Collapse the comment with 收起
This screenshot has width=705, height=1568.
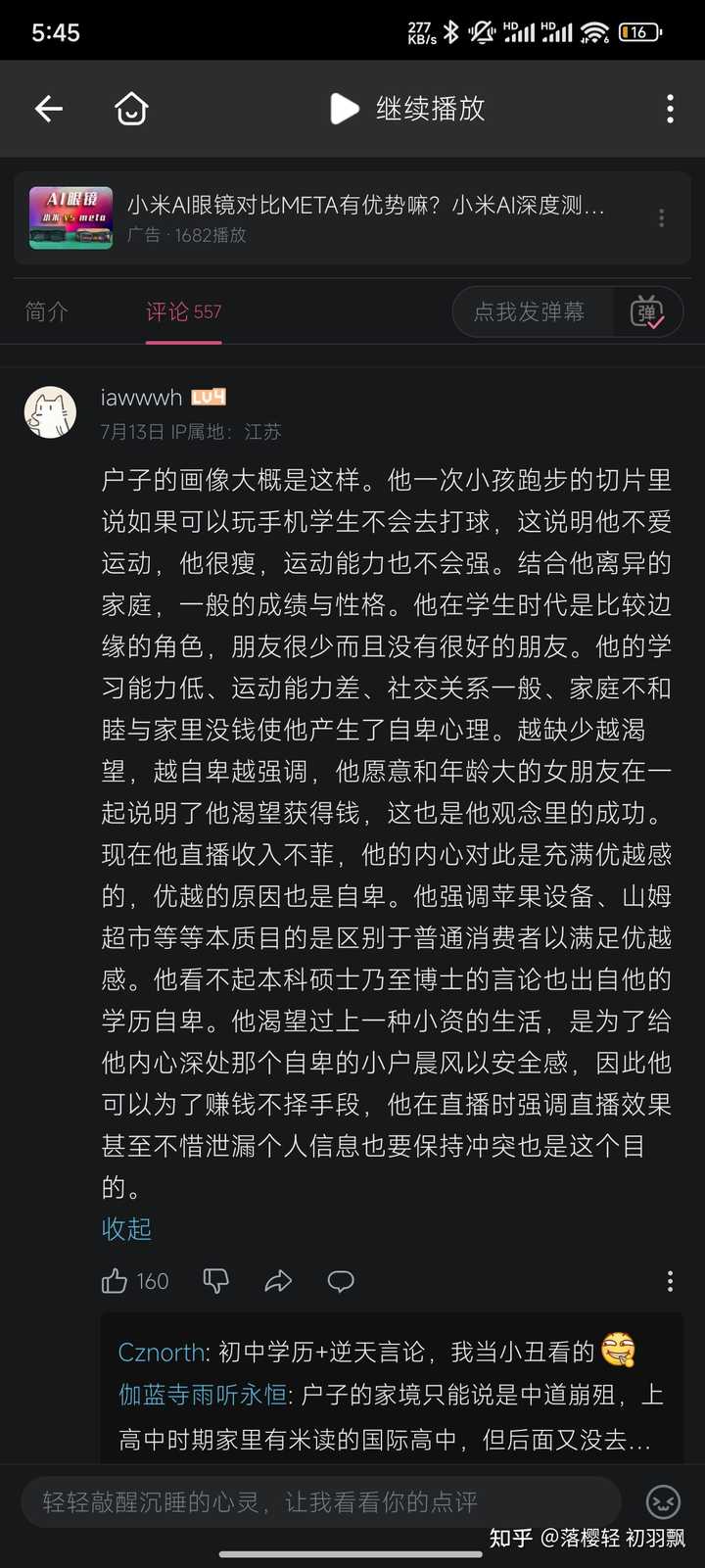click(x=126, y=1228)
